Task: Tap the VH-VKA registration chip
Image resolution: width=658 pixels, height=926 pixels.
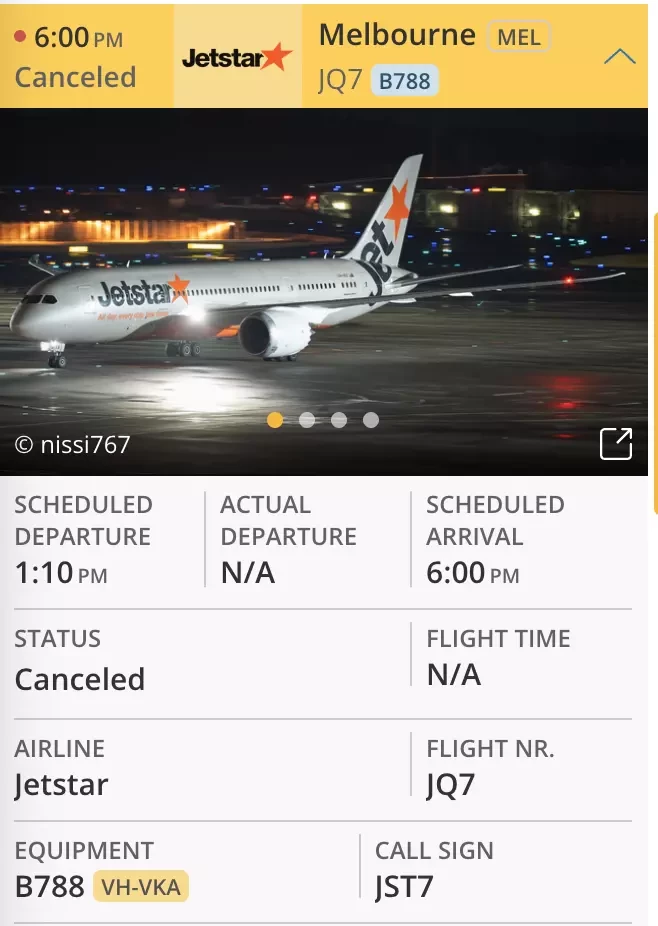Action: [x=141, y=886]
